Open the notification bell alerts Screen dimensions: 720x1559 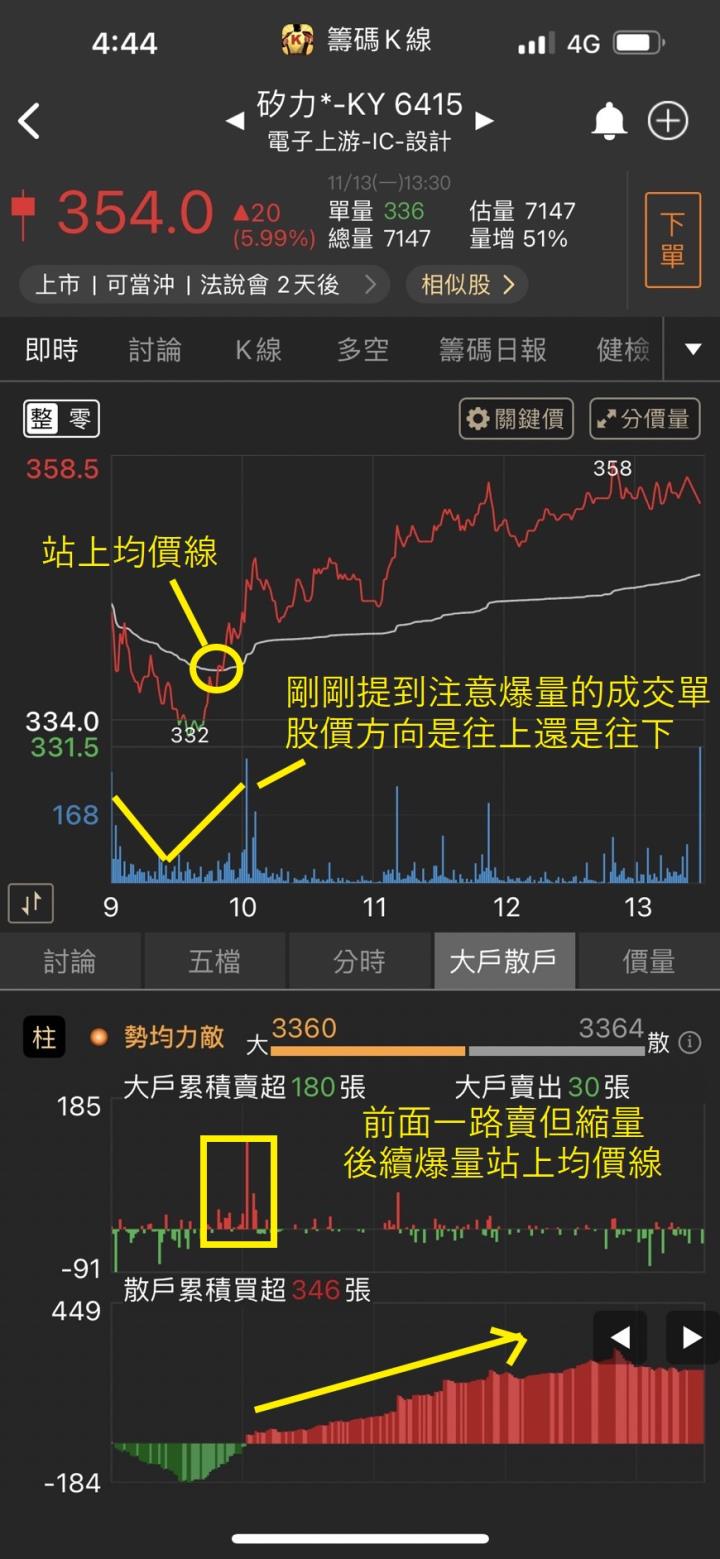point(609,120)
